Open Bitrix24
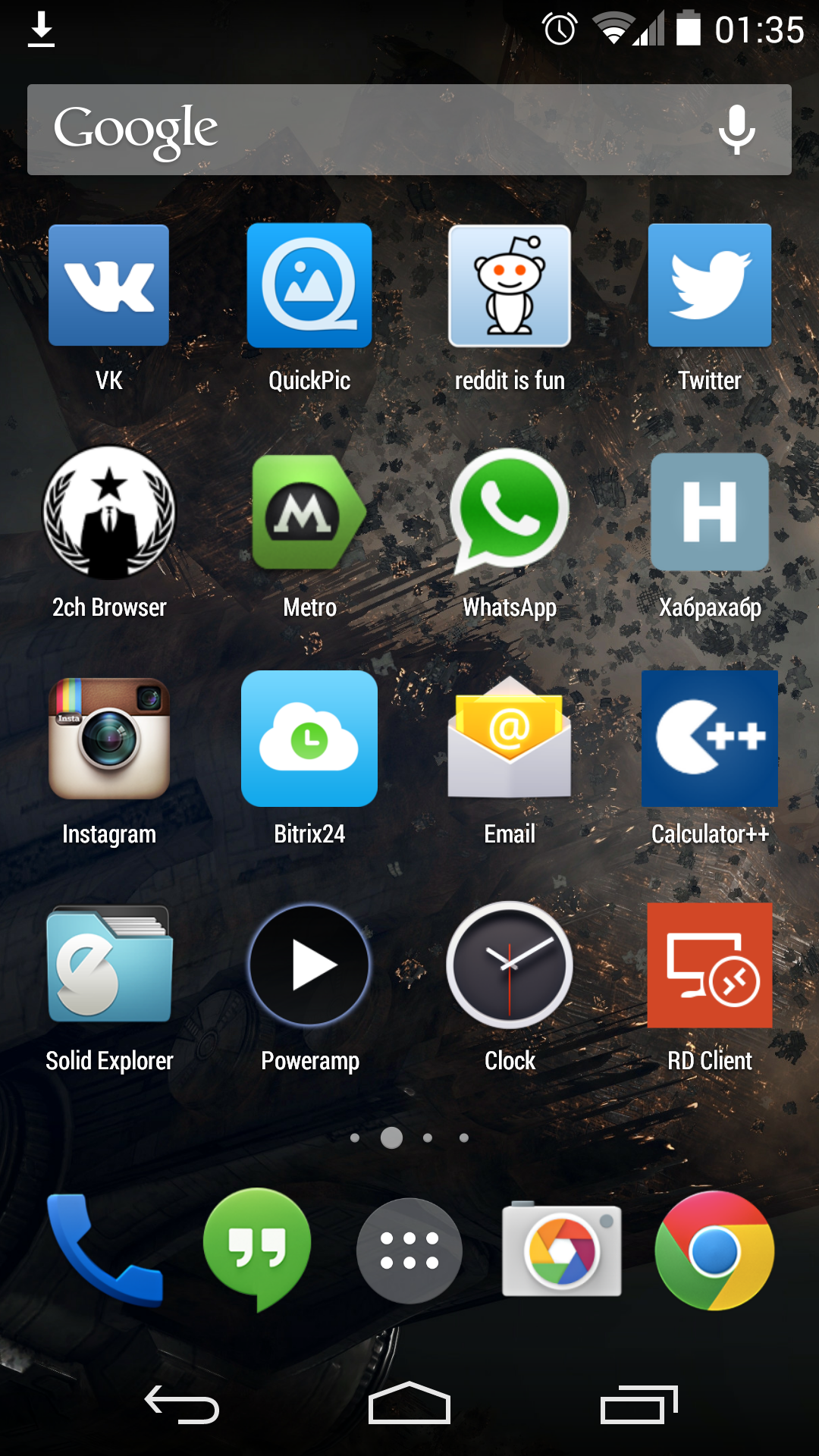819x1456 pixels. pos(309,739)
